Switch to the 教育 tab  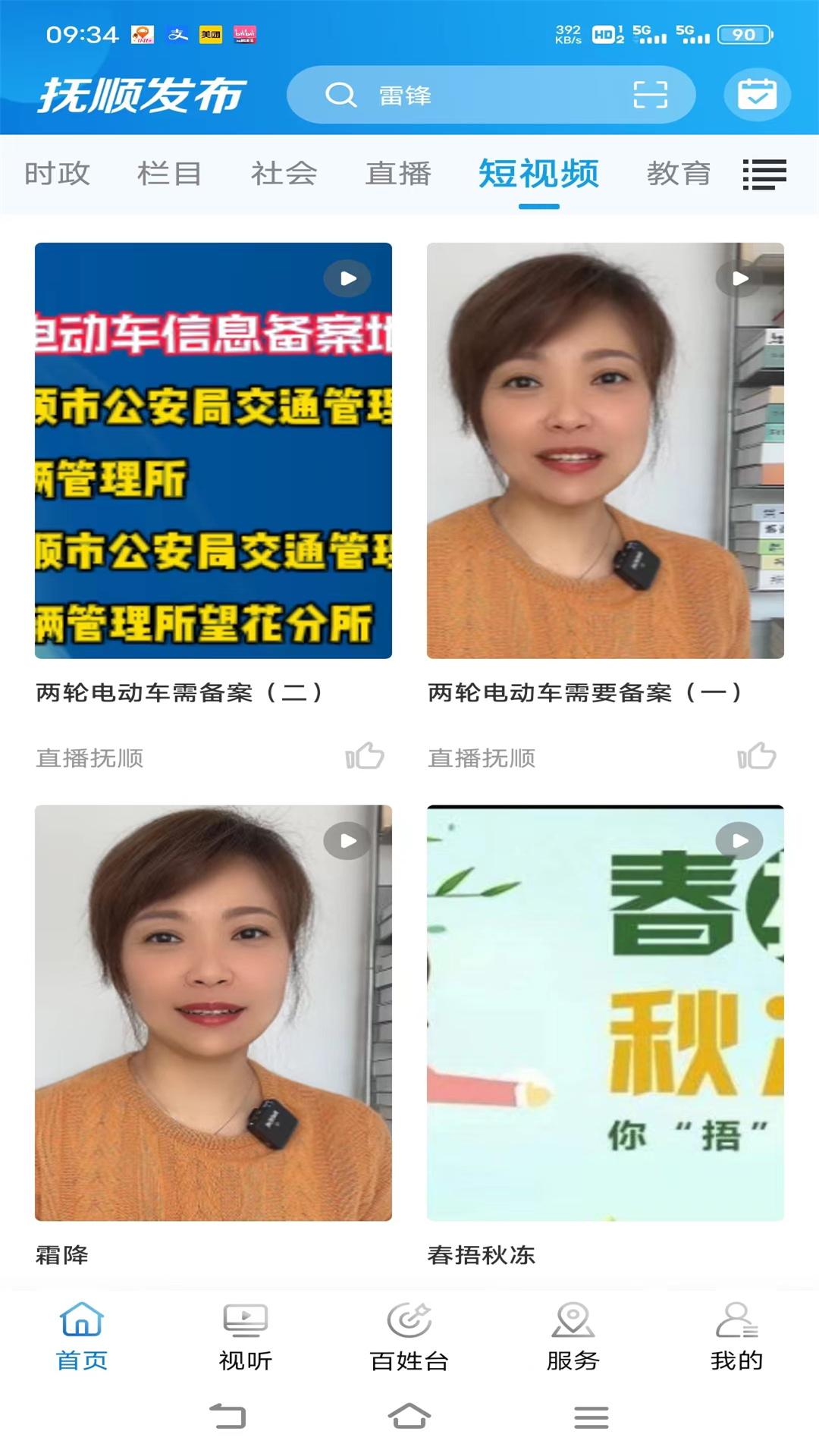coord(679,174)
